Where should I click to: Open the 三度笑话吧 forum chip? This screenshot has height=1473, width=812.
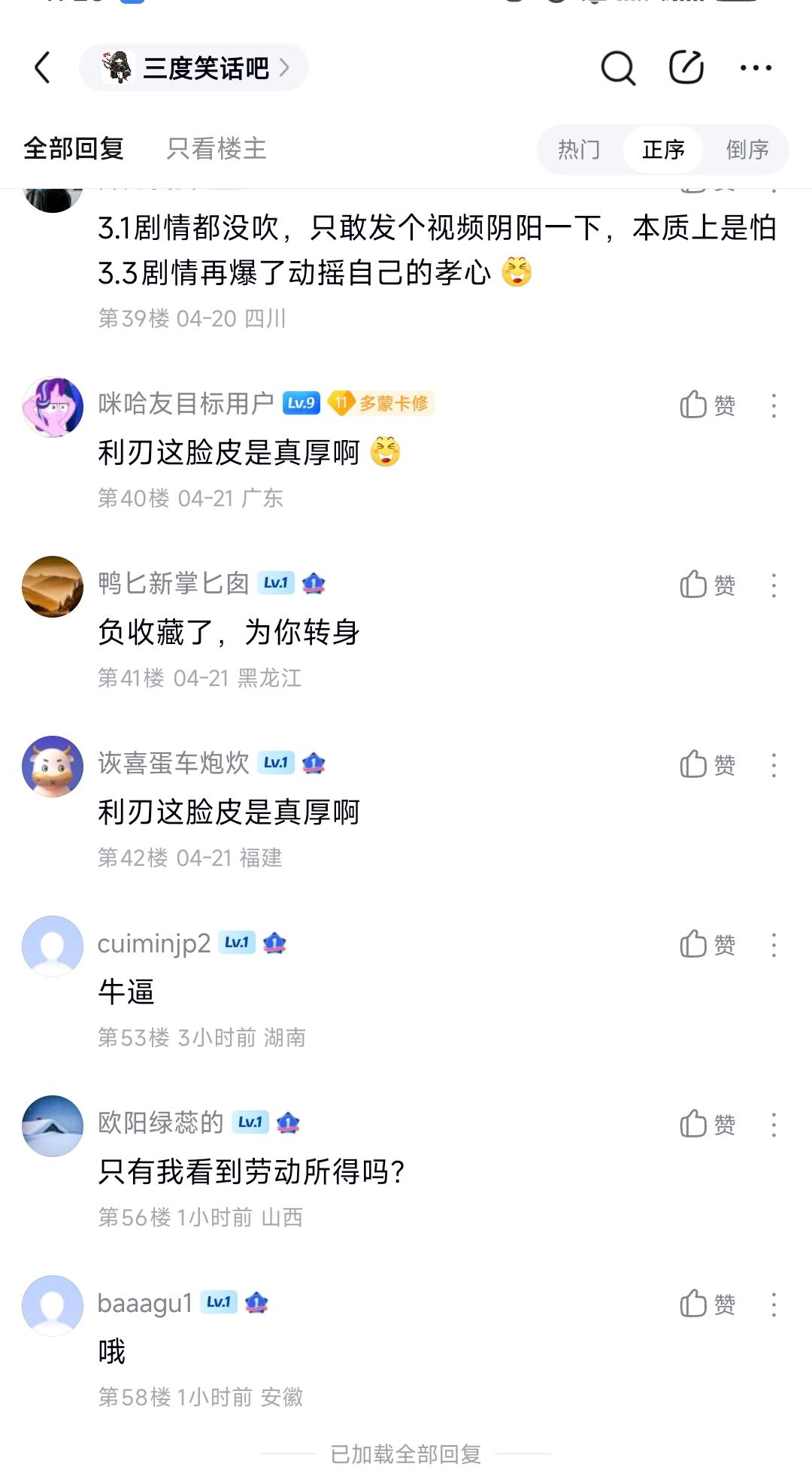[194, 68]
